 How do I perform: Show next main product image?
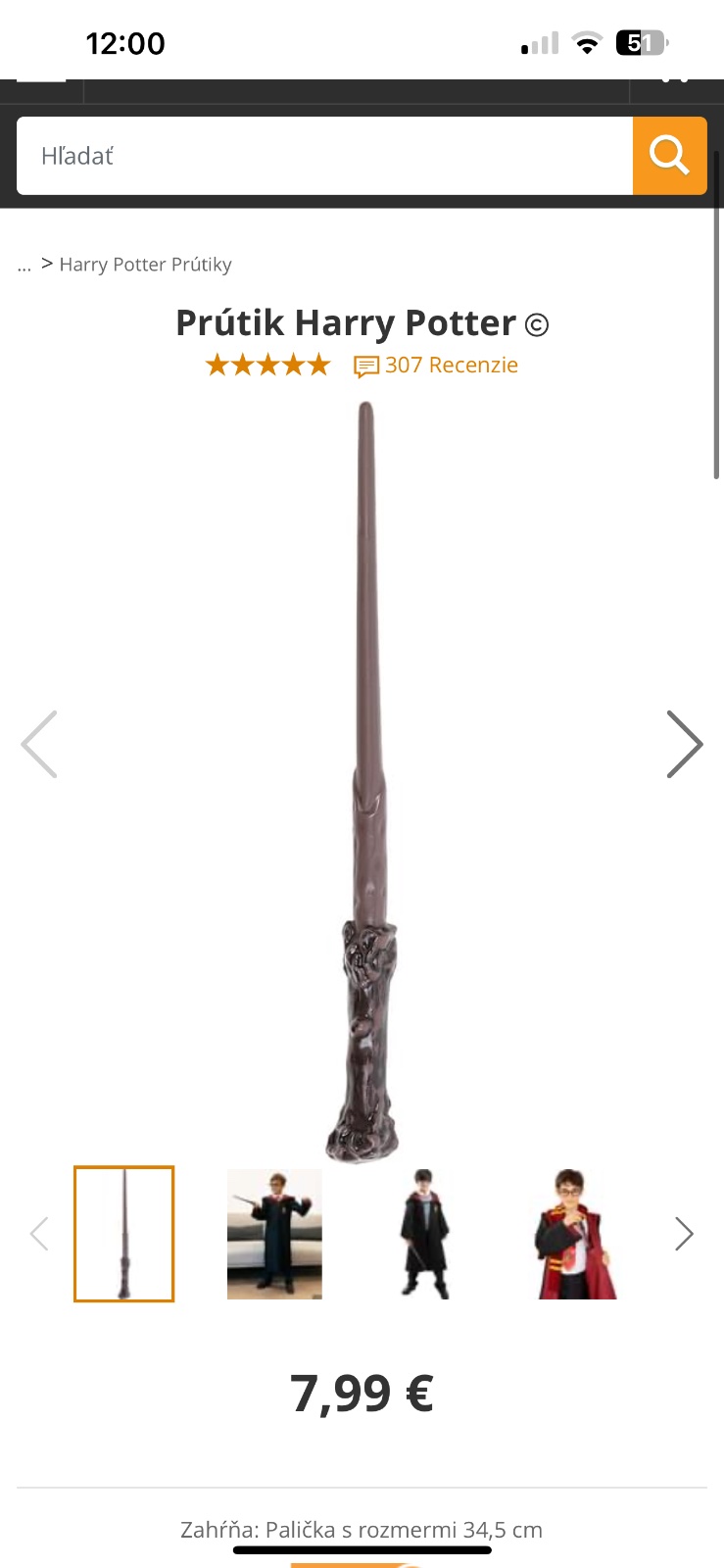pyautogui.click(x=684, y=745)
